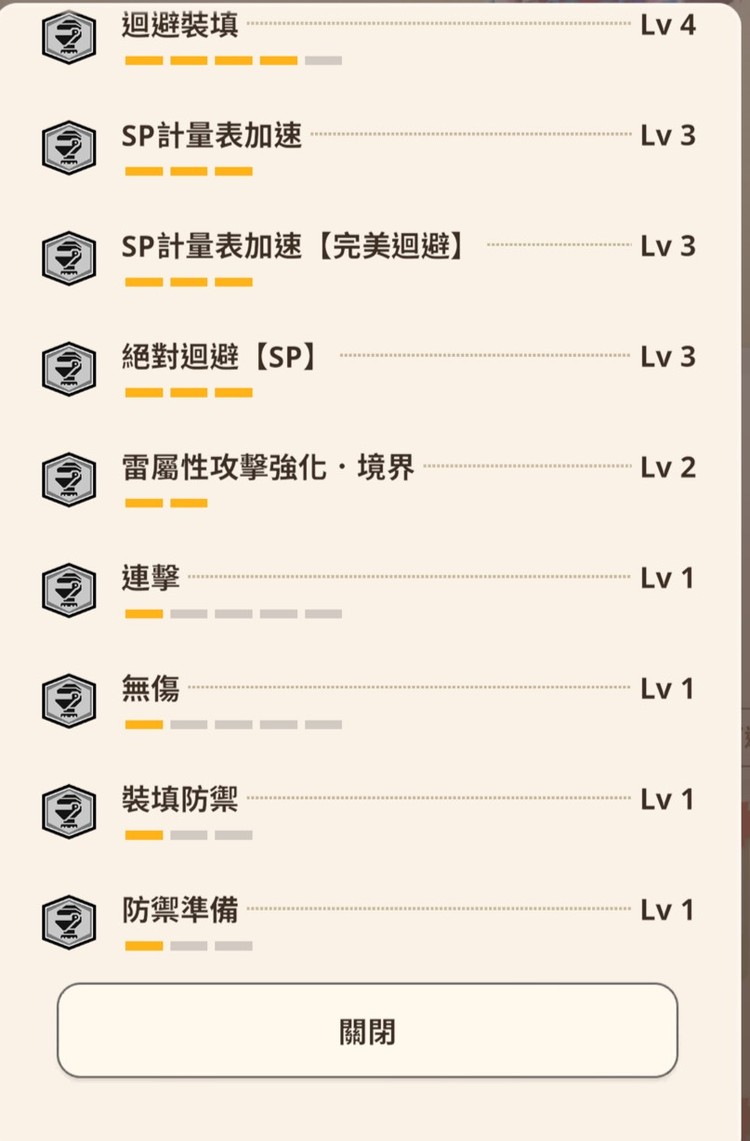750x1141 pixels.
Task: Click the level progress bar under 迴避裝填
Action: pos(230,61)
